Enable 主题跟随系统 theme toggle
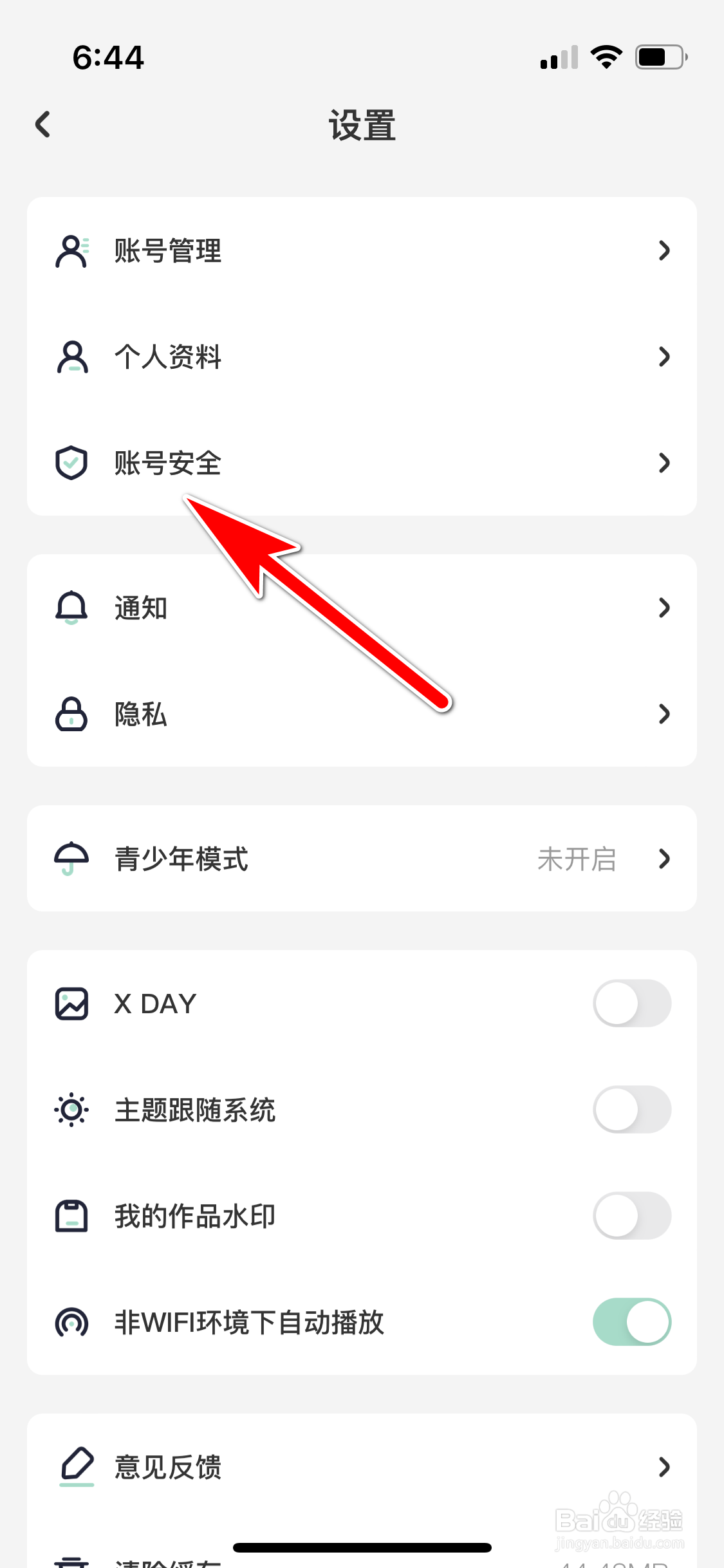Image resolution: width=724 pixels, height=1568 pixels. pos(631,1109)
